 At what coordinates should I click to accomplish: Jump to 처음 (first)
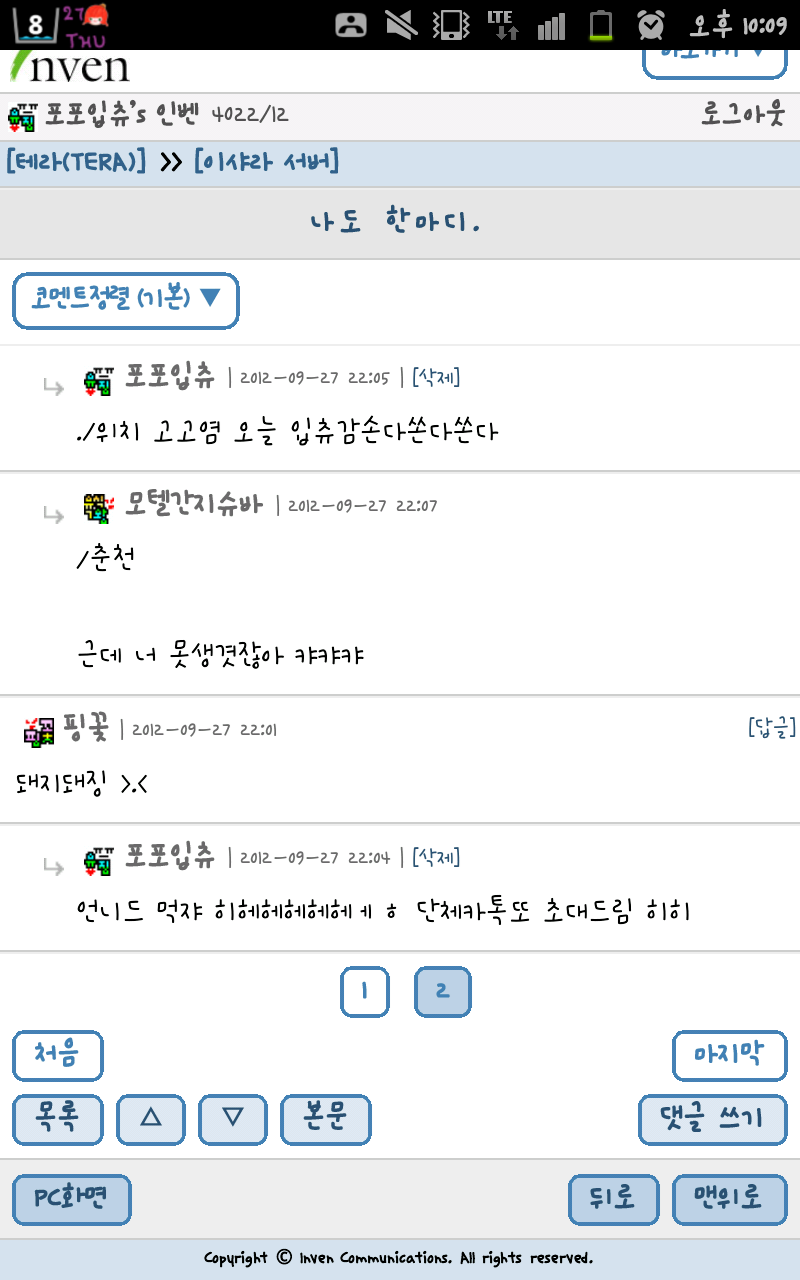(57, 1055)
